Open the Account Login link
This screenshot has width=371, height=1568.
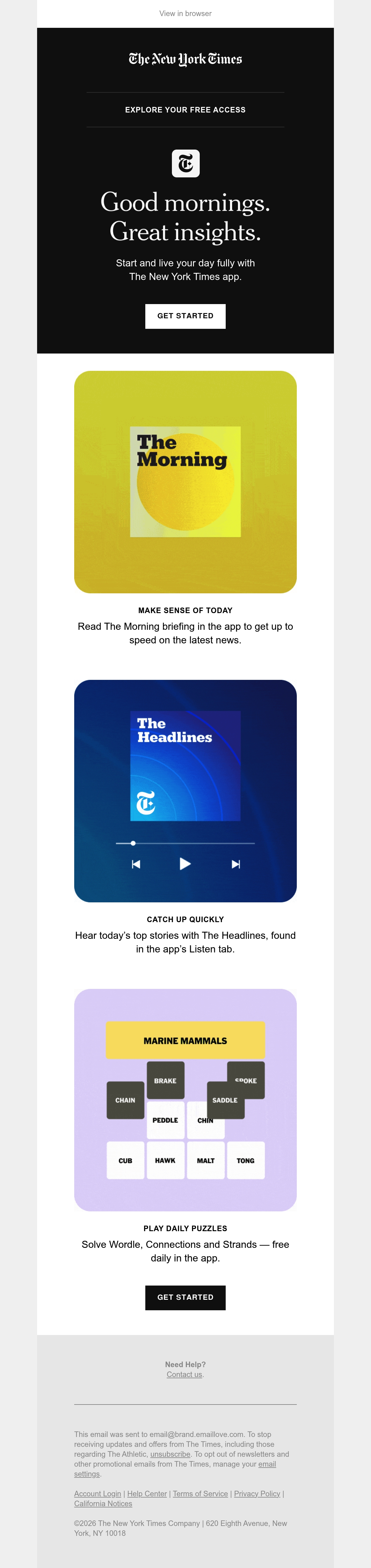point(97,1494)
